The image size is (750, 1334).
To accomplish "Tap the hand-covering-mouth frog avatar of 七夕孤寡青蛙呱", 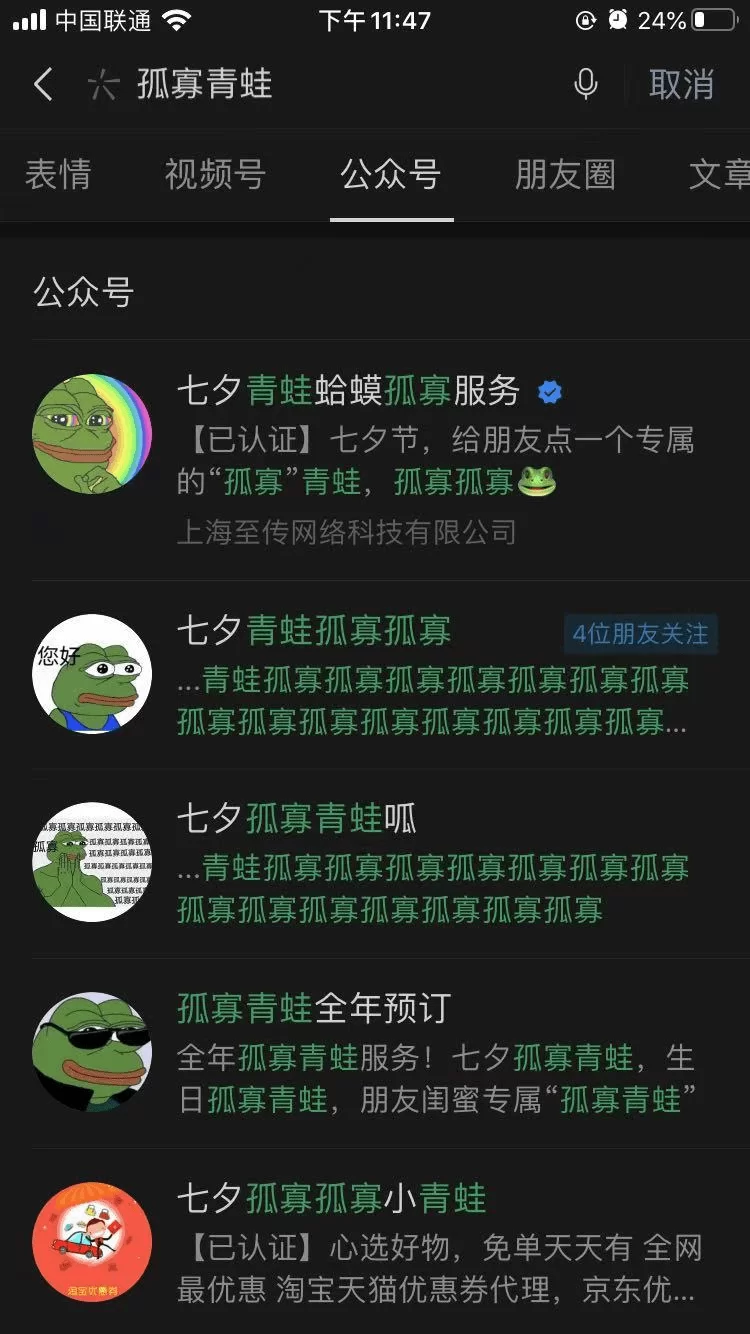I will tap(92, 861).
